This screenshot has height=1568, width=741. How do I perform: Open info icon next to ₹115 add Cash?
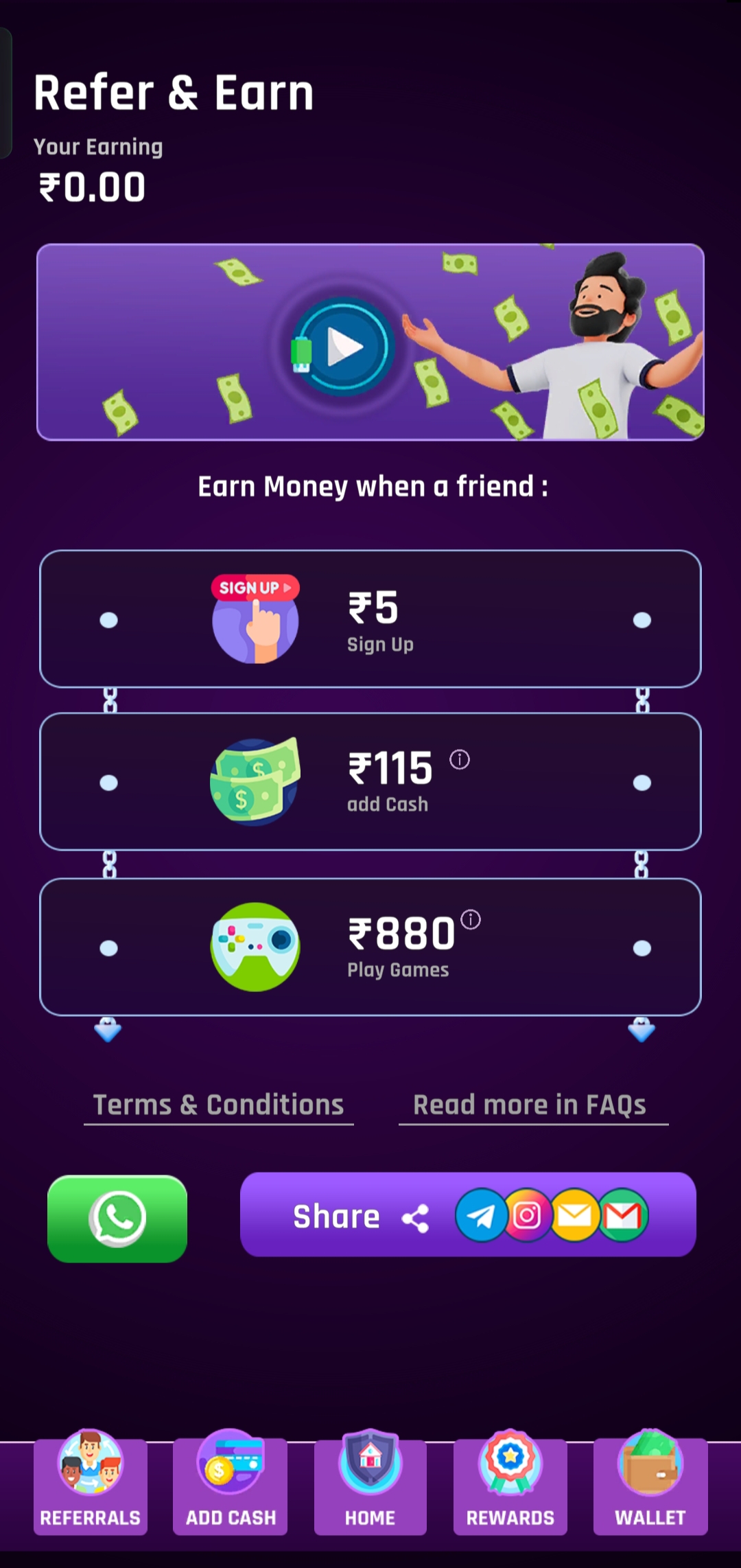click(460, 759)
